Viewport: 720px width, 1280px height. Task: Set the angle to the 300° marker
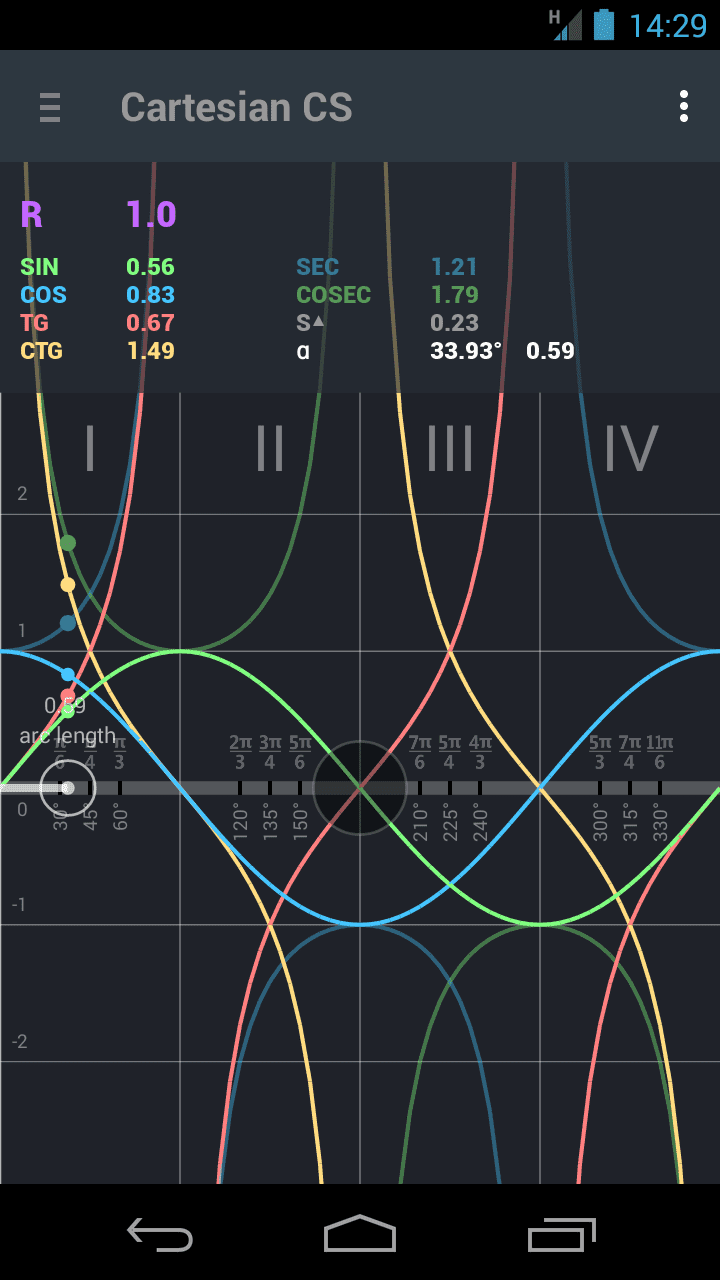pyautogui.click(x=600, y=788)
